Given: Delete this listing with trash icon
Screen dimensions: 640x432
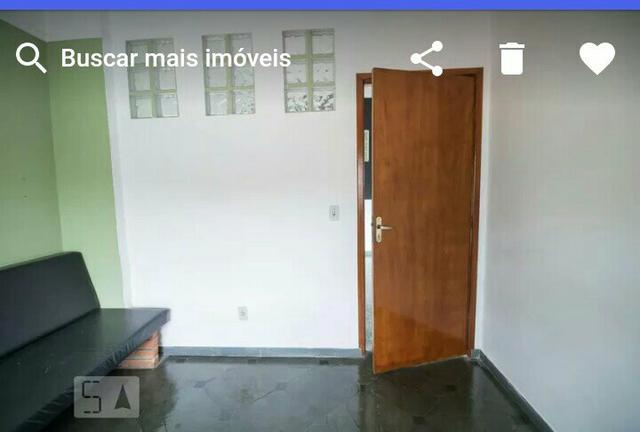Looking at the screenshot, I should (512, 58).
